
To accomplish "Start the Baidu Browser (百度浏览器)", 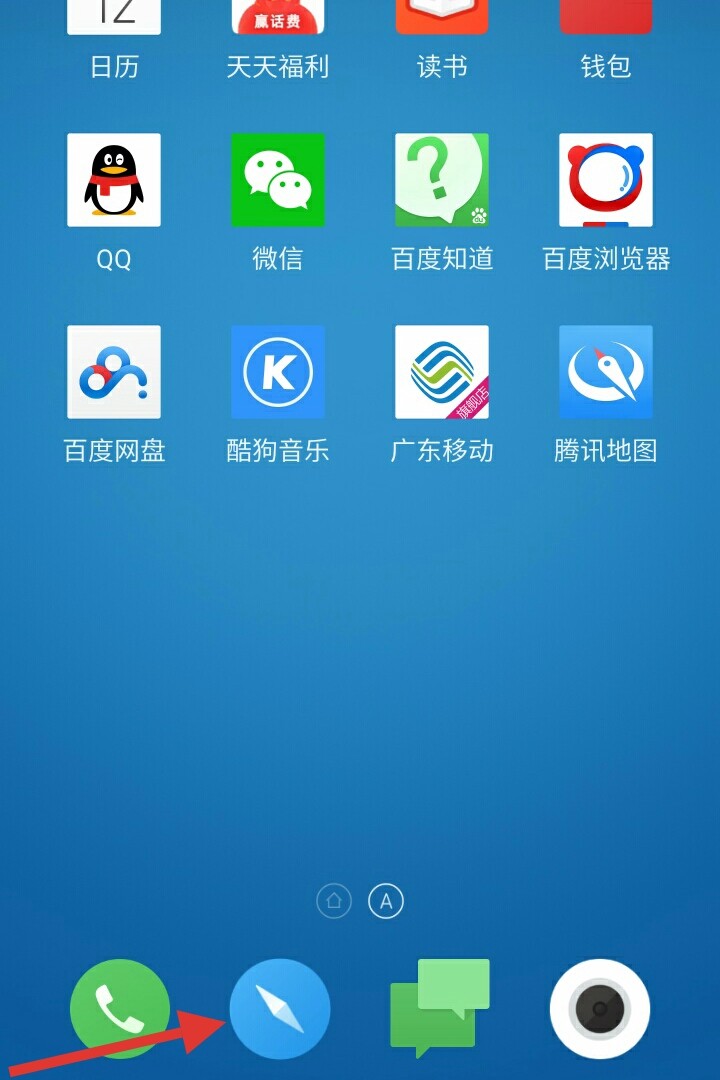I will pos(605,180).
